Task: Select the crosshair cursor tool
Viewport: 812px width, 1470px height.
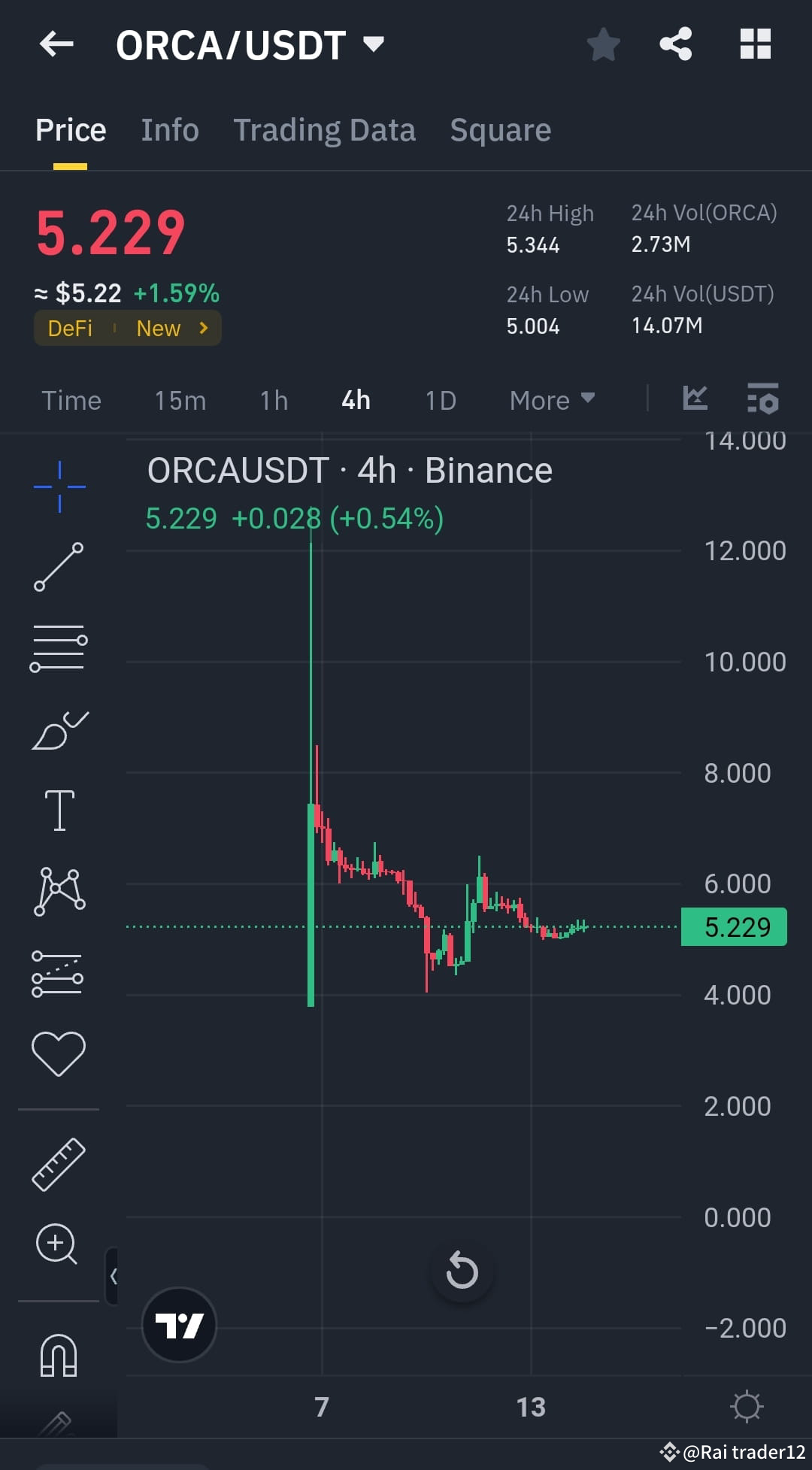Action: click(59, 486)
